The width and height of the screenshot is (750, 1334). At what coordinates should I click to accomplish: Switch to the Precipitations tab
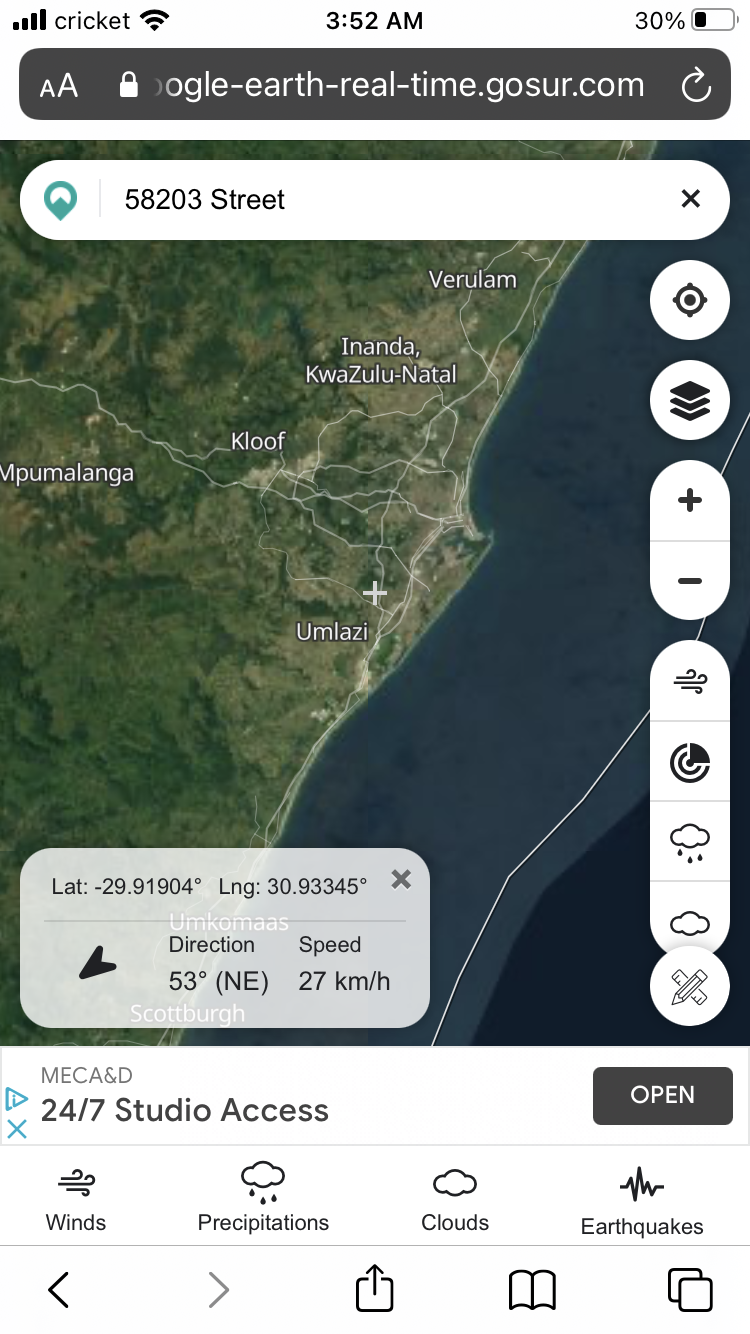tap(263, 1199)
